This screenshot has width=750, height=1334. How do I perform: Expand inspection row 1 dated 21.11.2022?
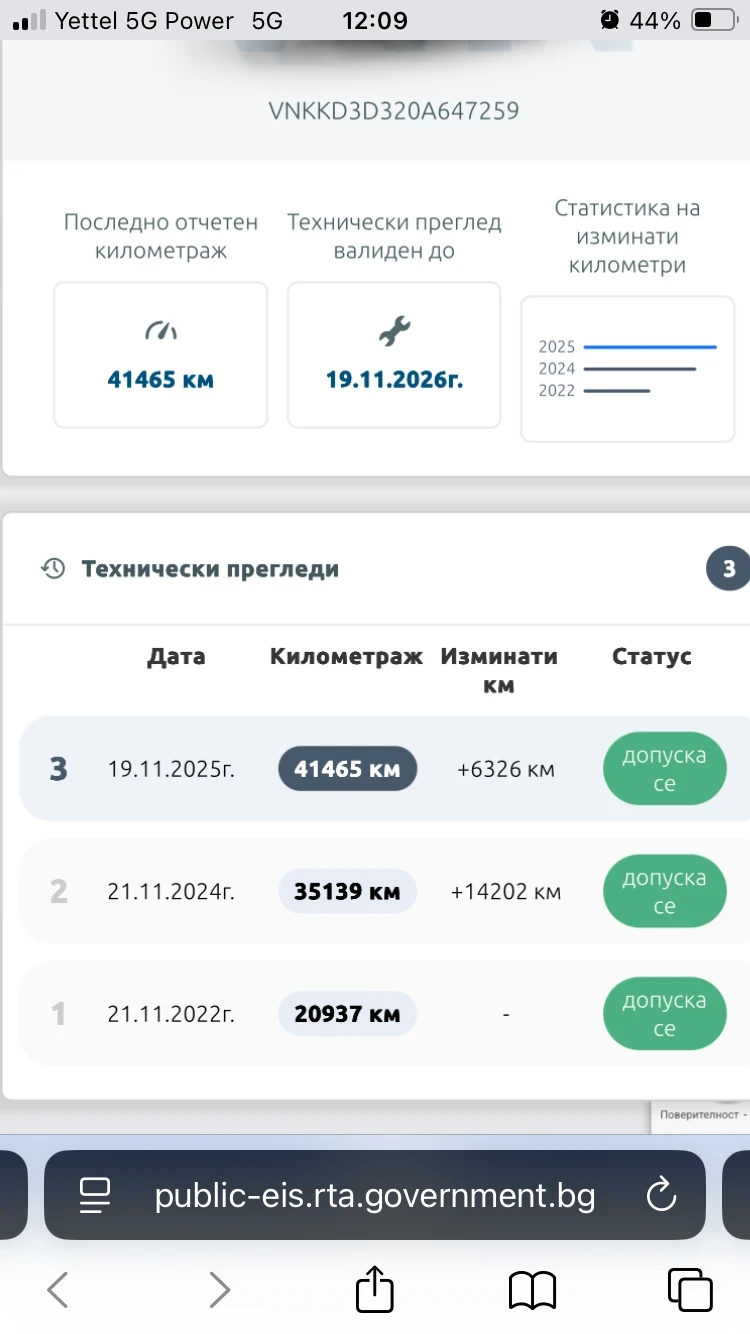click(300, 1013)
